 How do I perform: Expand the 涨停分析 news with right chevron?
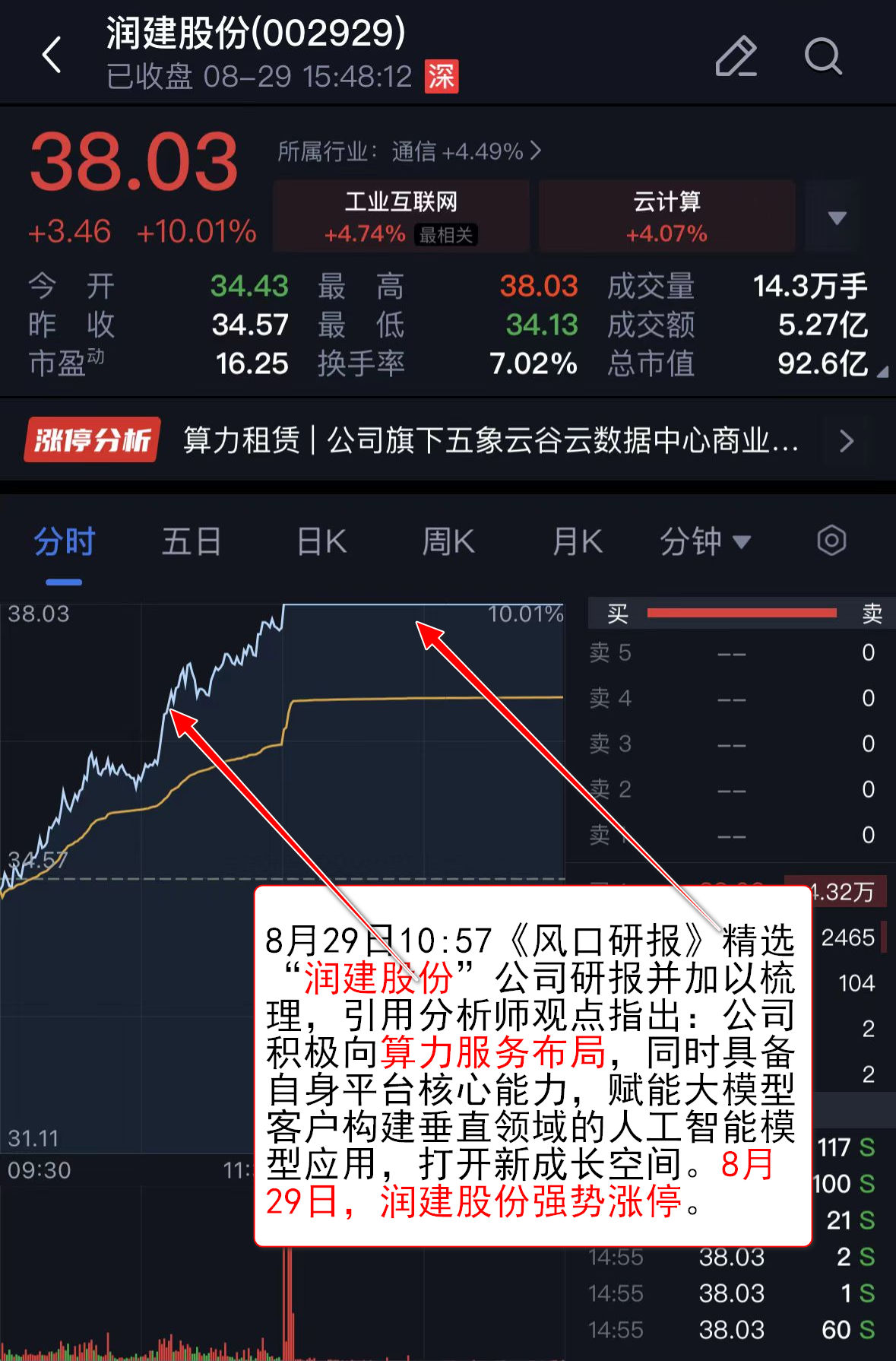[847, 441]
